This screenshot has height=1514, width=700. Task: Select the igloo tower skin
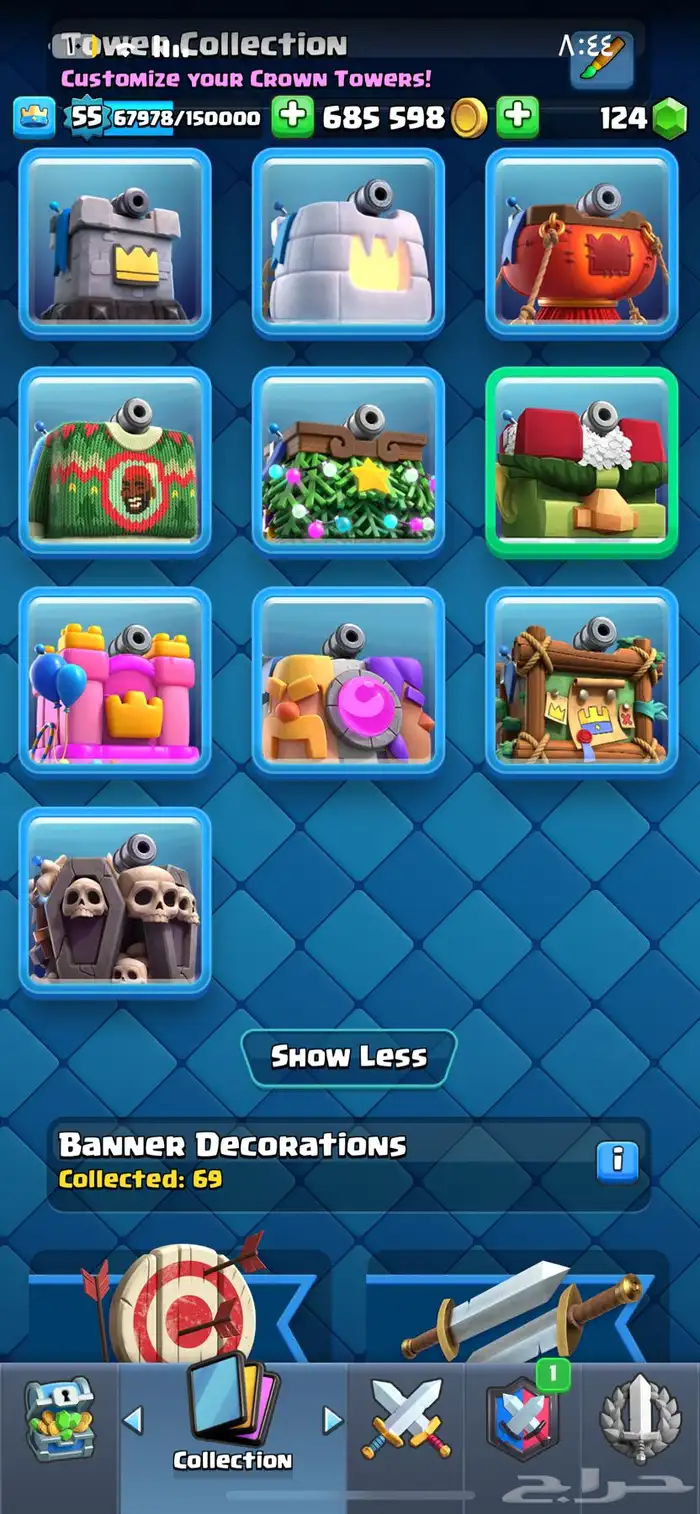tap(348, 245)
